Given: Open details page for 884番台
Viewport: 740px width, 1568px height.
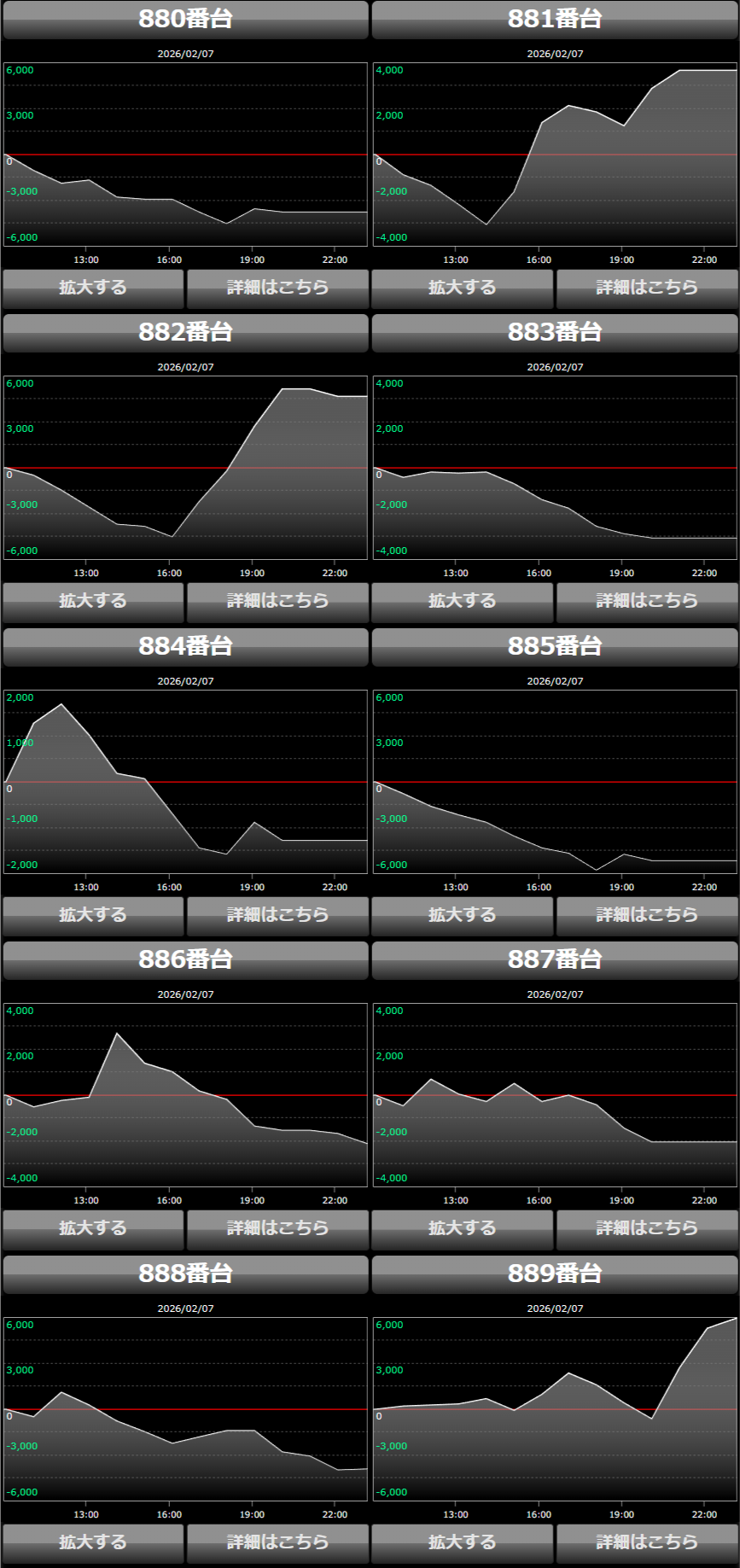Looking at the screenshot, I should tap(277, 915).
